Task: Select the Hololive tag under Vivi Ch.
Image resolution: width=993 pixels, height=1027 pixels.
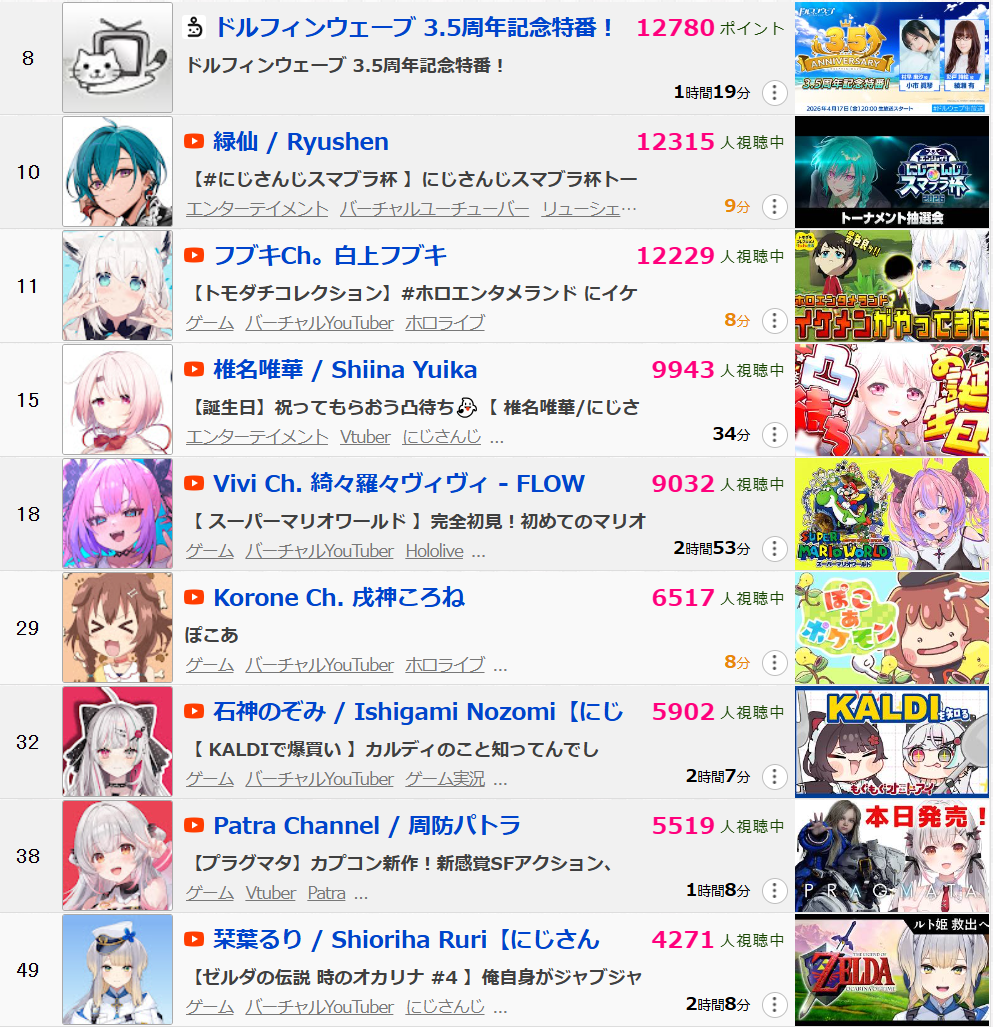Action: pos(434,551)
